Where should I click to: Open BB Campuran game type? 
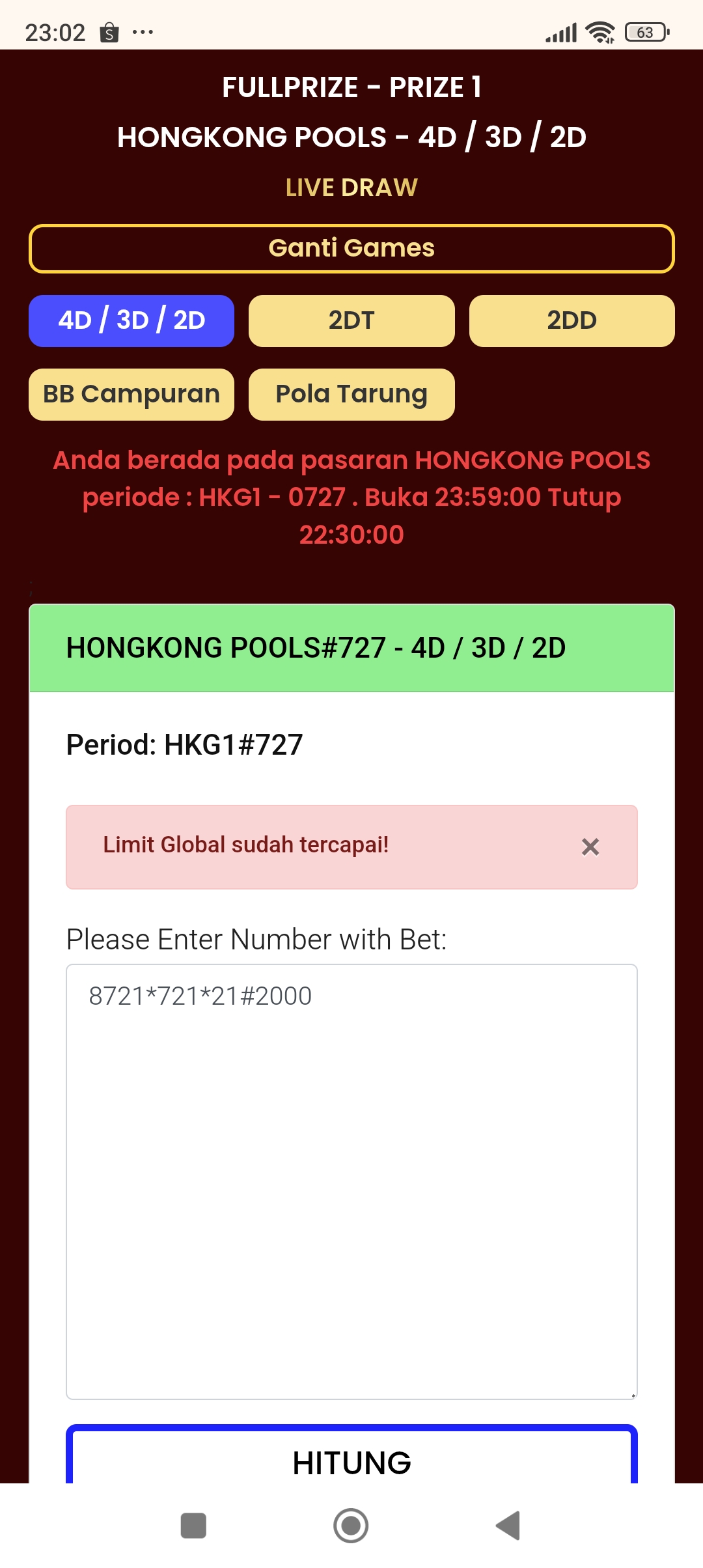131,395
